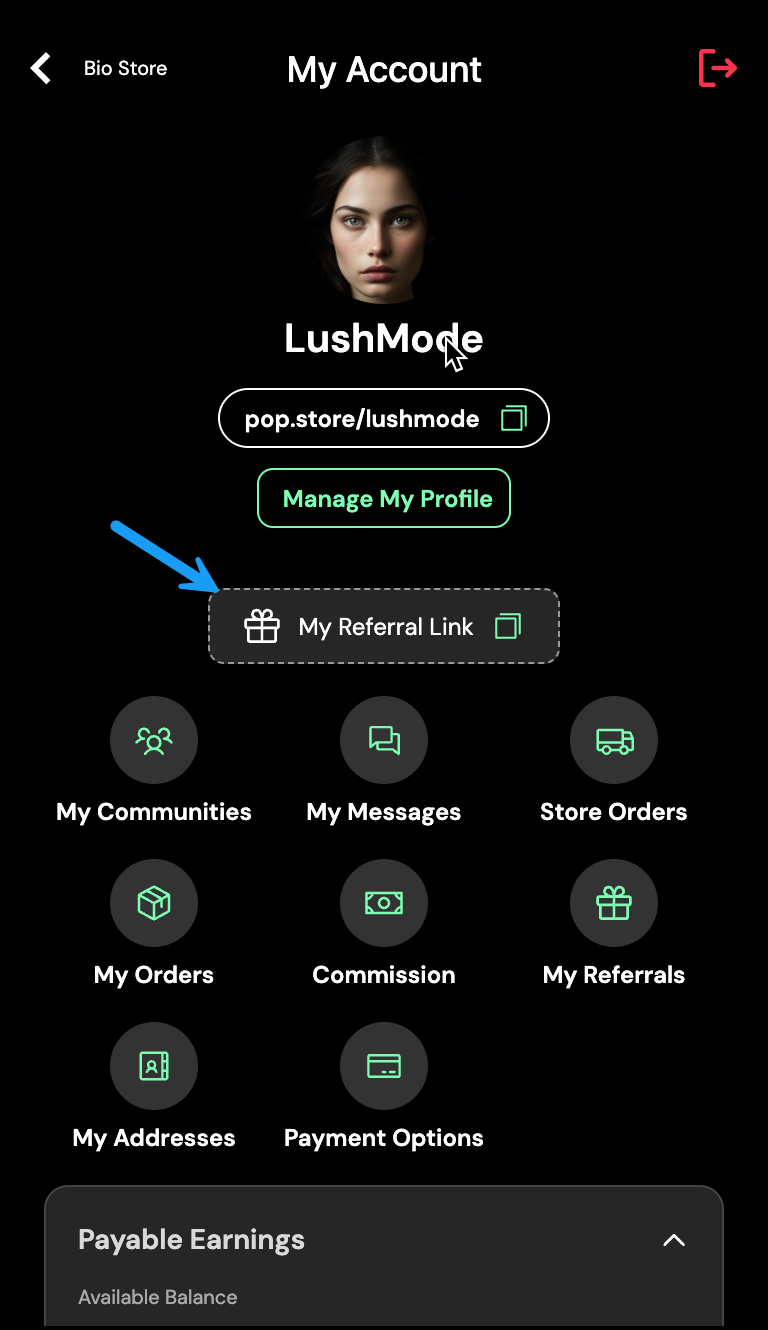Collapse the Payable Earnings panel
The image size is (768, 1330).
(x=674, y=1240)
